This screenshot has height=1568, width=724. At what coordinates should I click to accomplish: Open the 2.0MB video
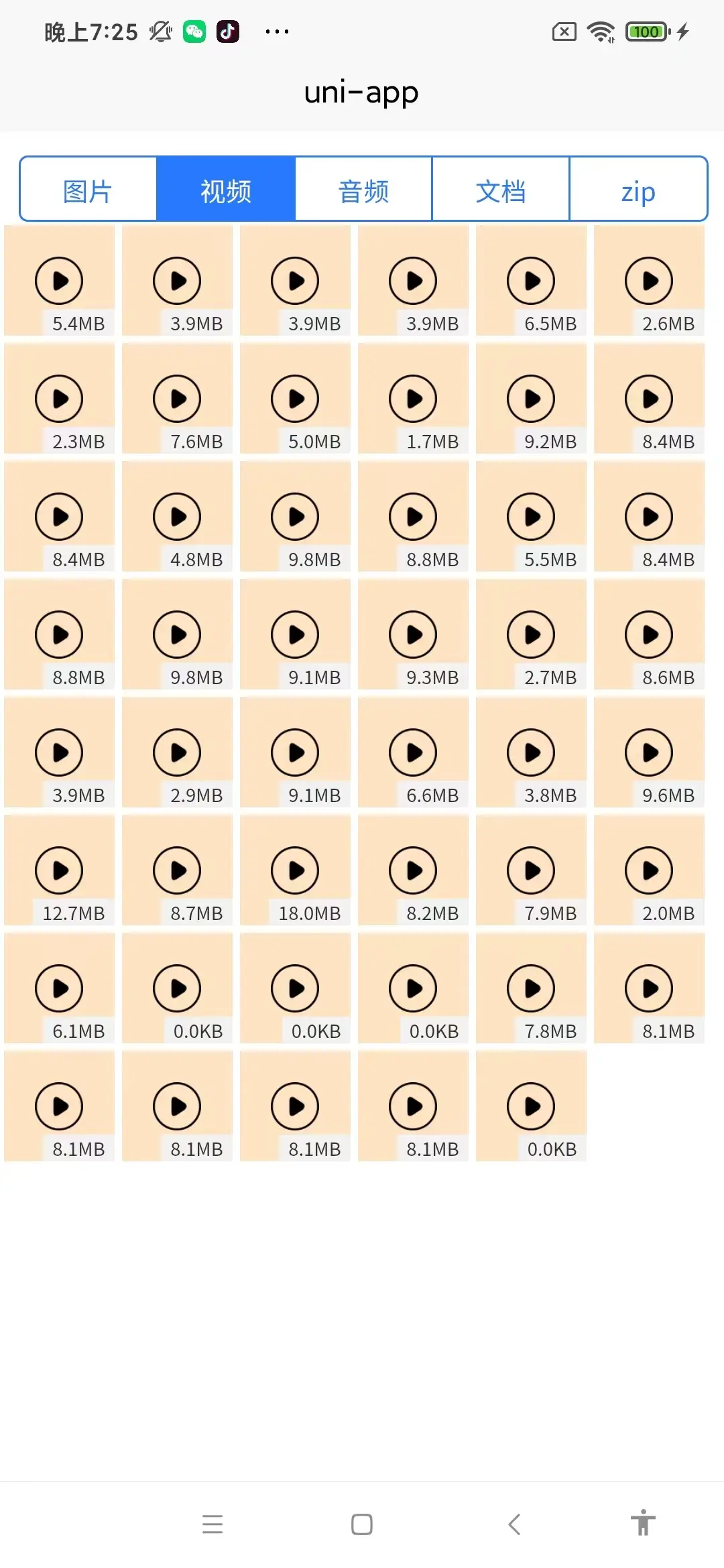click(649, 870)
